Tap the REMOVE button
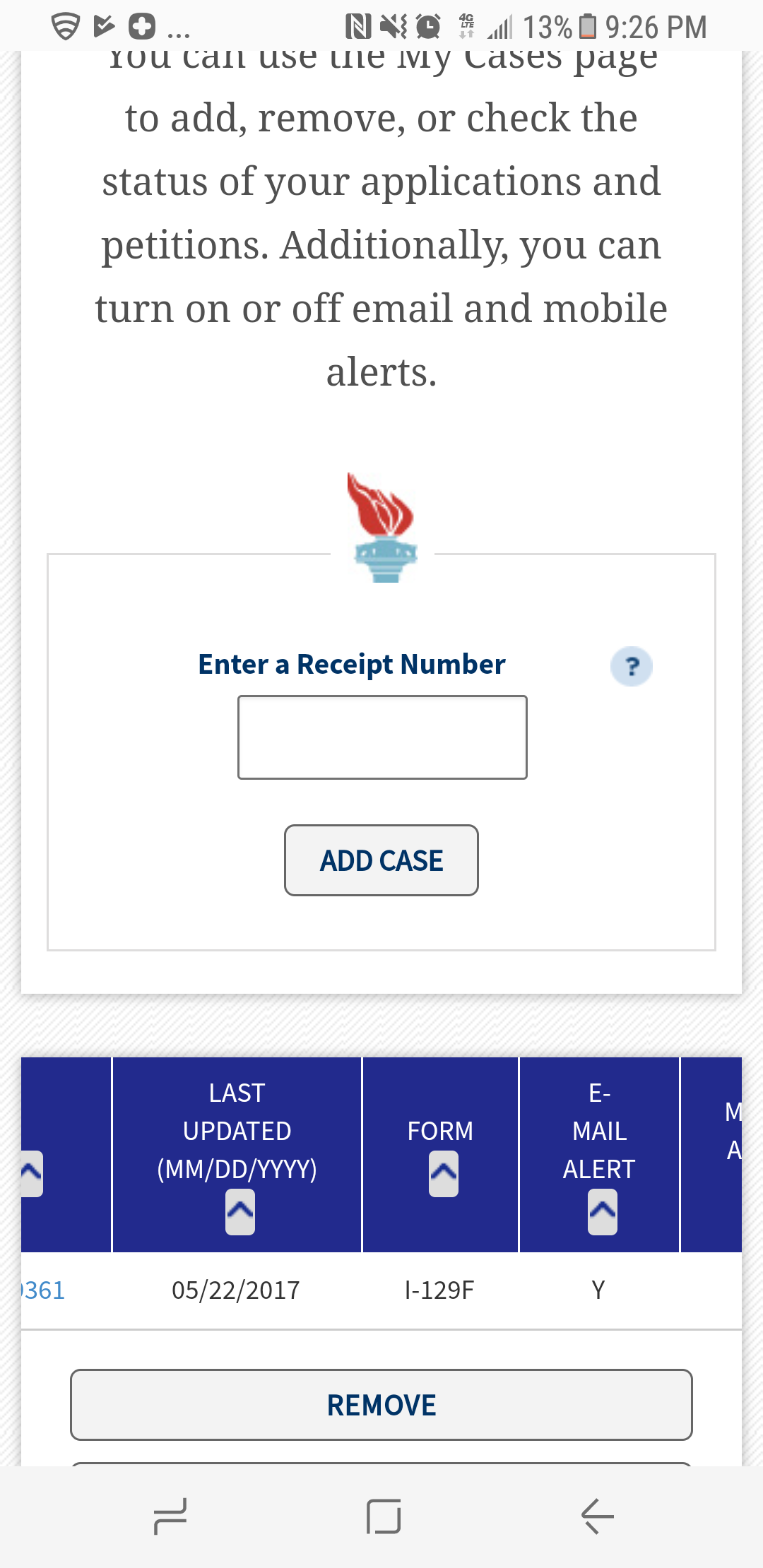 [381, 1405]
